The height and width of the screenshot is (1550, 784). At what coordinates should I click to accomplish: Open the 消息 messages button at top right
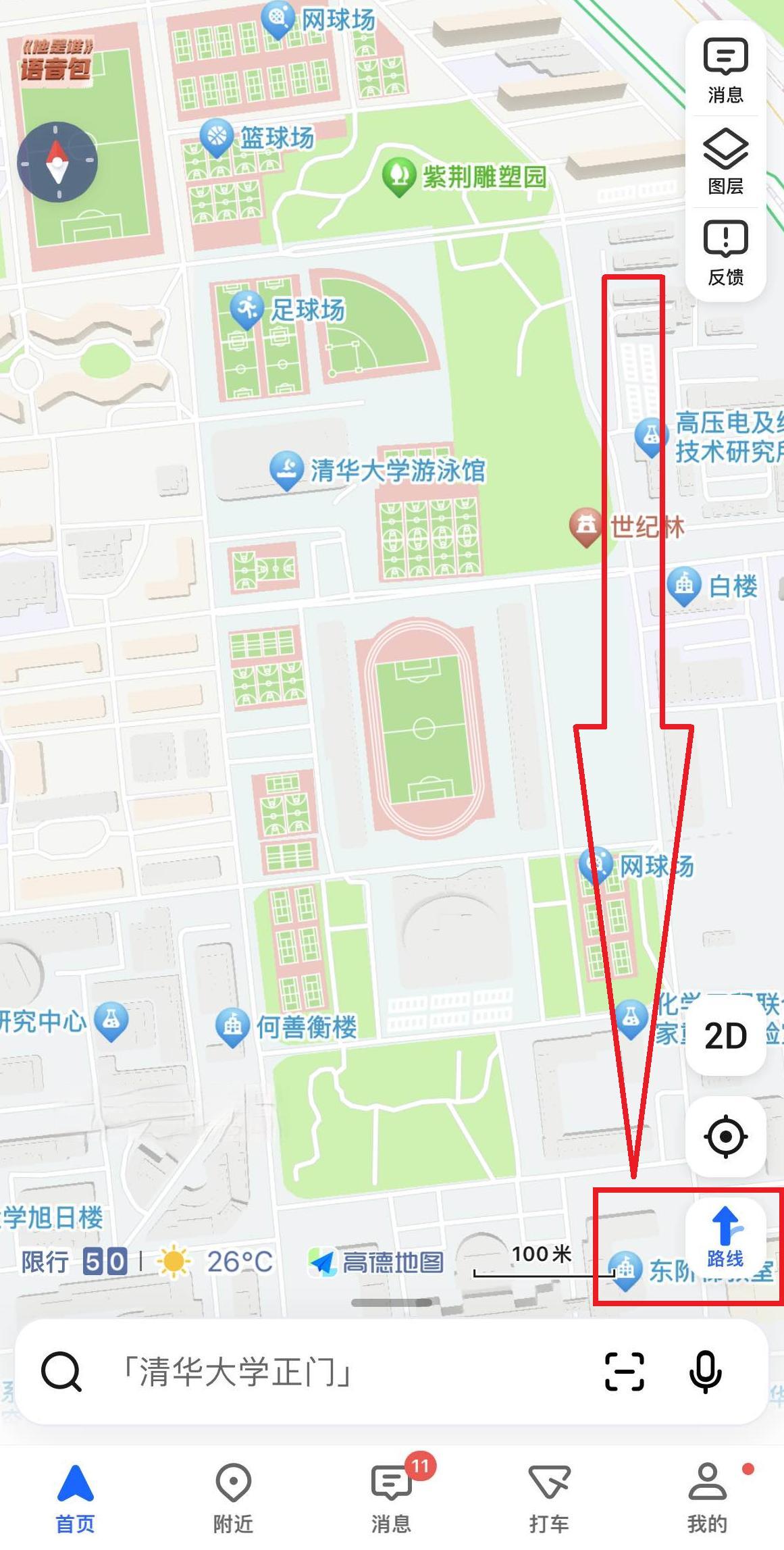(x=725, y=70)
